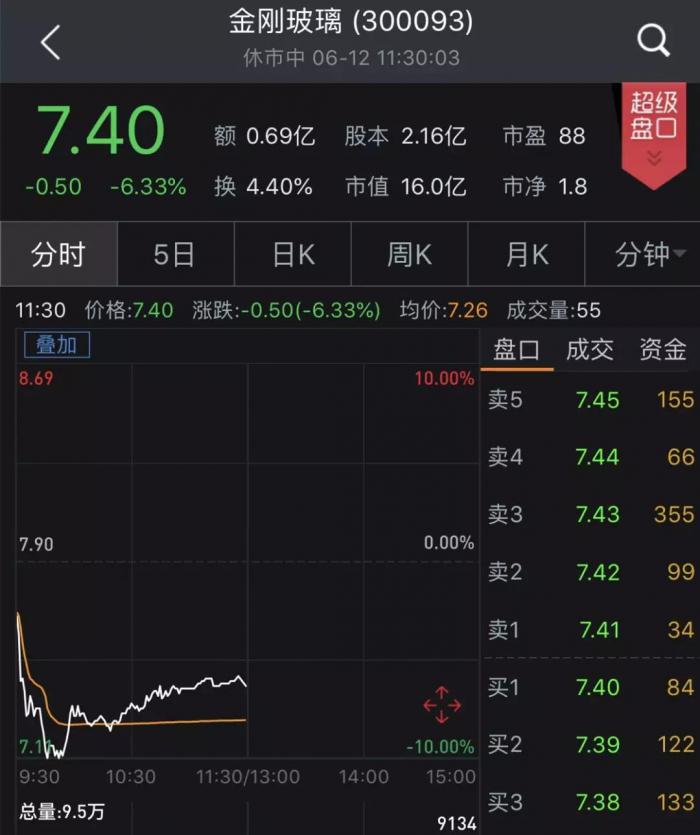Open the stock search icon
700x835 pixels.
pyautogui.click(x=653, y=41)
